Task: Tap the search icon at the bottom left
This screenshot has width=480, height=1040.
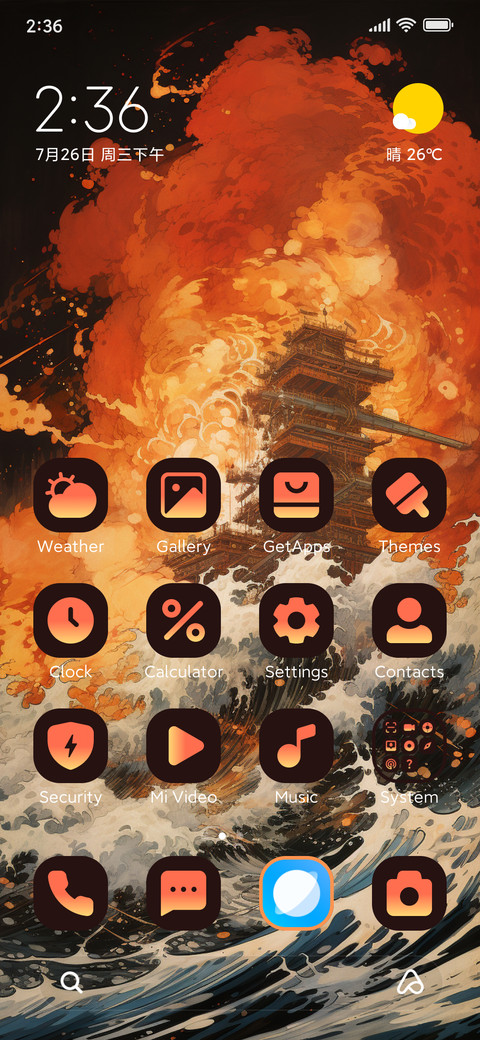Action: click(x=72, y=982)
